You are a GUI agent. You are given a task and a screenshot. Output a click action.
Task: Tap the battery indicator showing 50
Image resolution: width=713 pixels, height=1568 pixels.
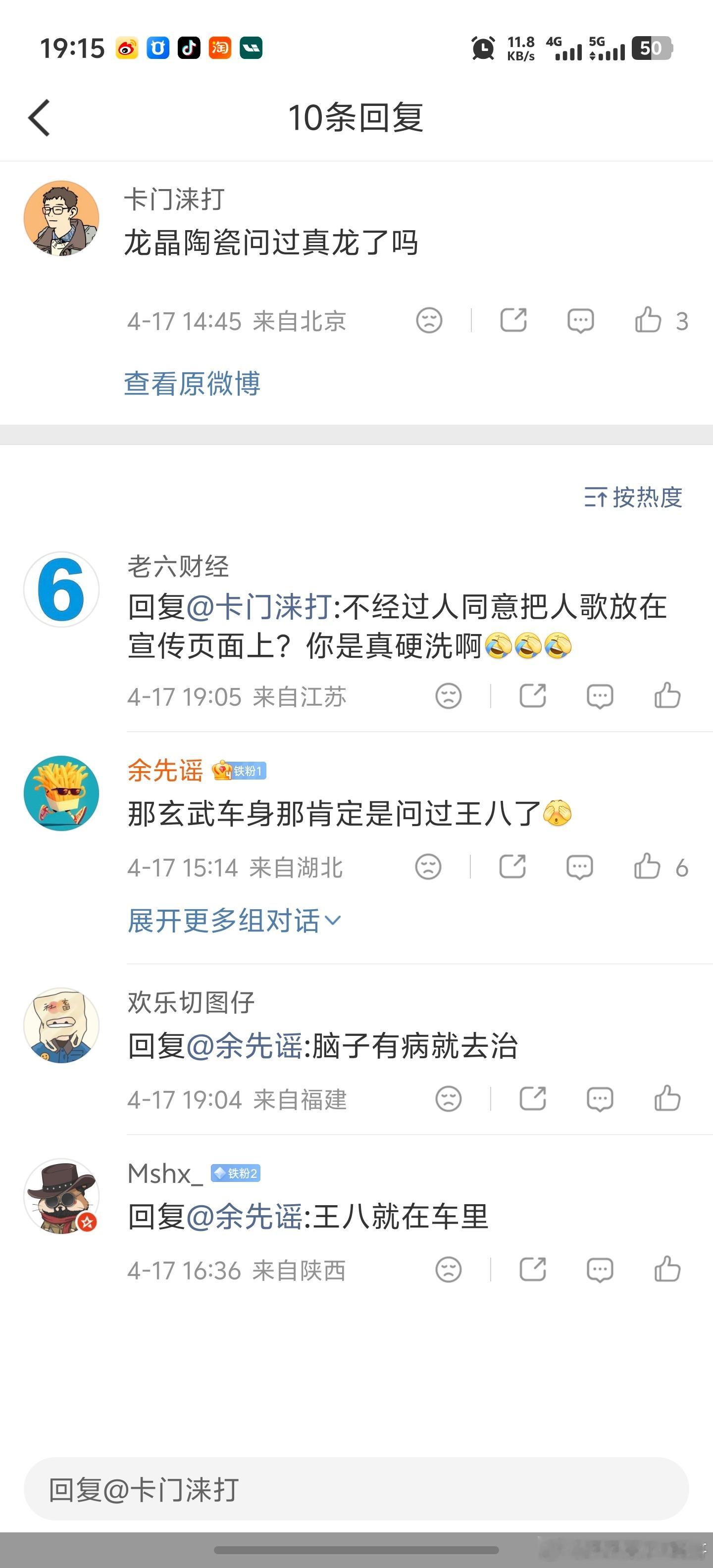[652, 49]
